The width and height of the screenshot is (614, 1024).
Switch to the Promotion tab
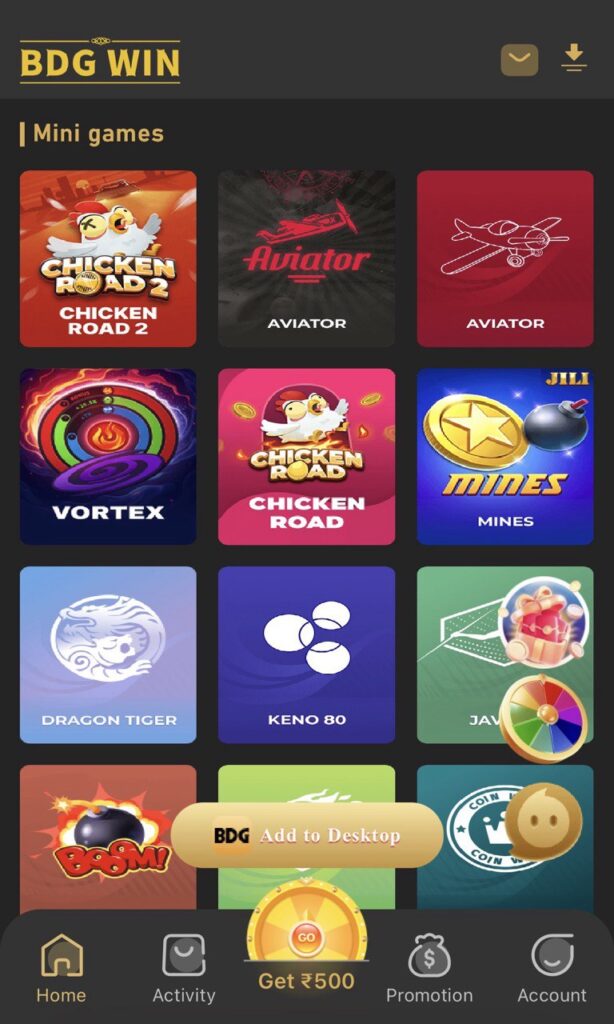(429, 968)
